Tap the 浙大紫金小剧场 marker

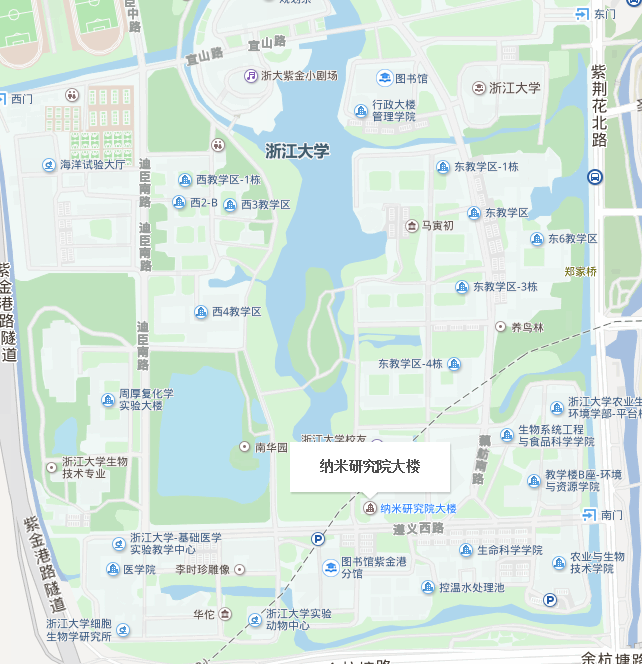pyautogui.click(x=252, y=76)
